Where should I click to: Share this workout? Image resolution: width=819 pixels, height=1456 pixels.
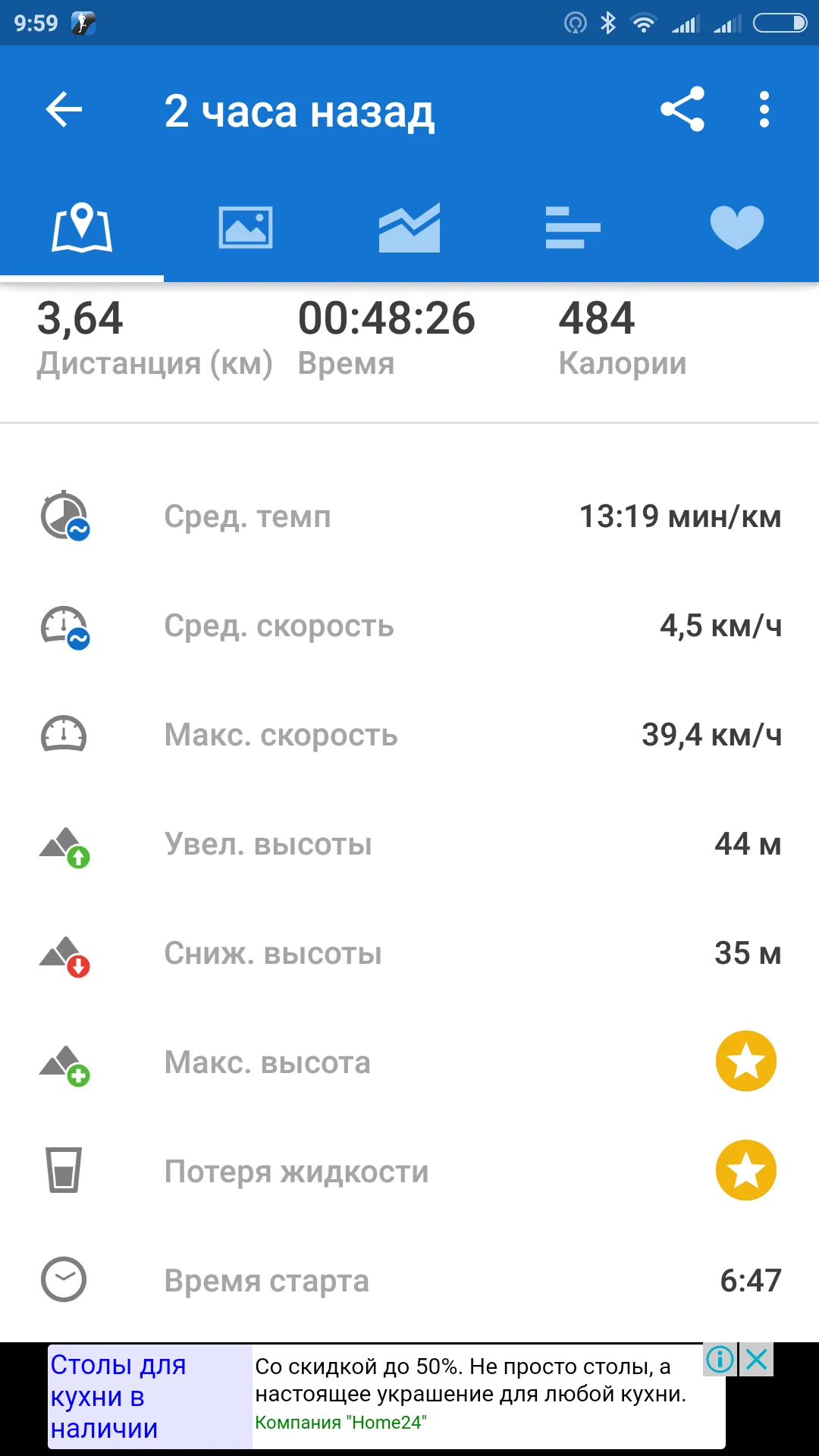click(682, 110)
